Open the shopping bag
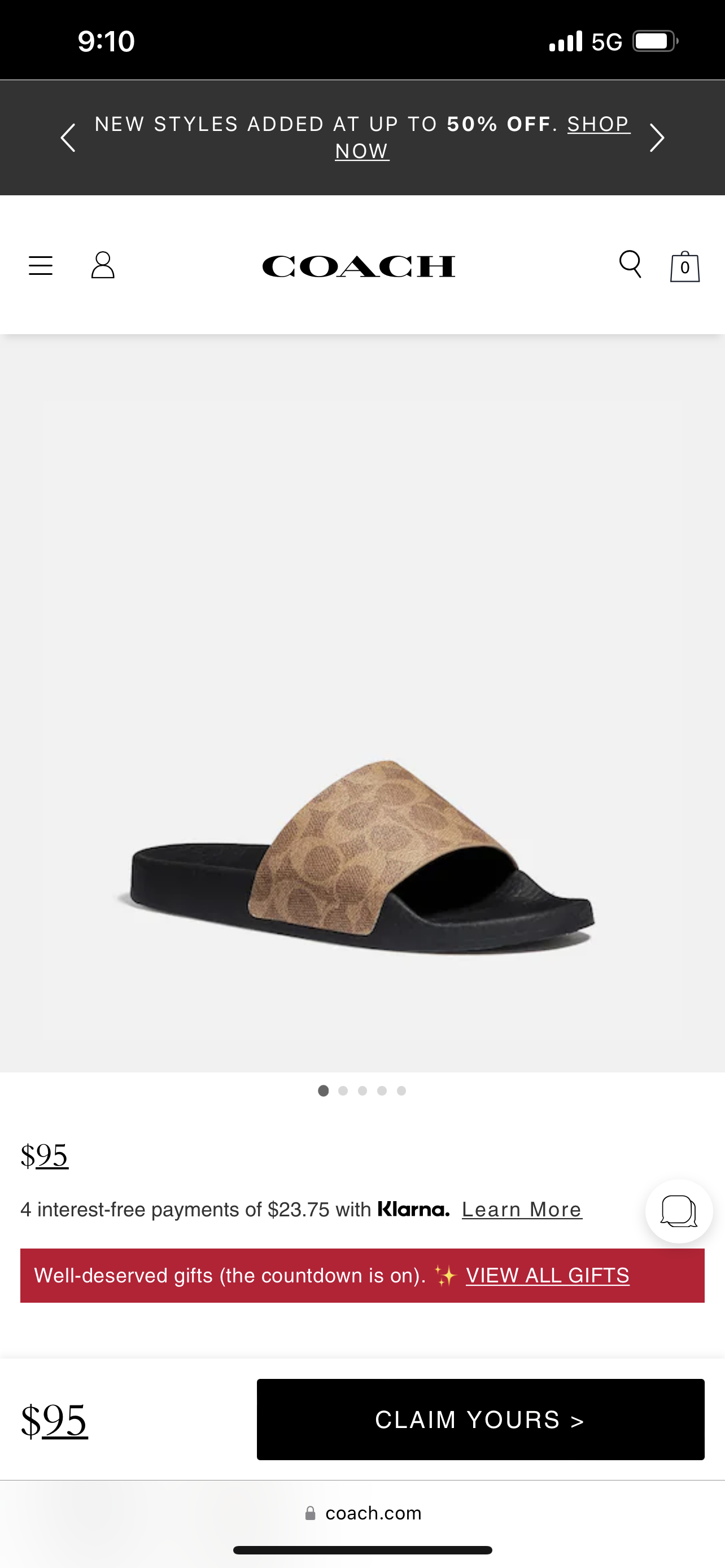 (x=685, y=267)
